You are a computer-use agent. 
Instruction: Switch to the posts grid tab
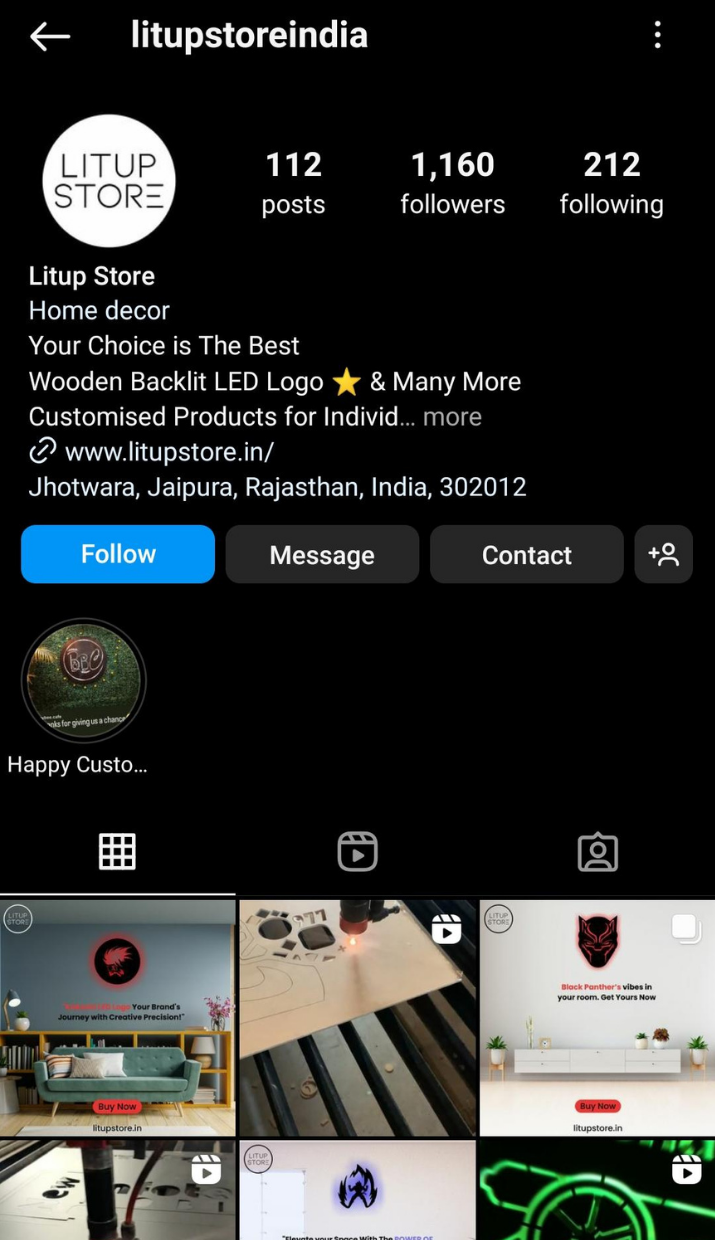(117, 851)
